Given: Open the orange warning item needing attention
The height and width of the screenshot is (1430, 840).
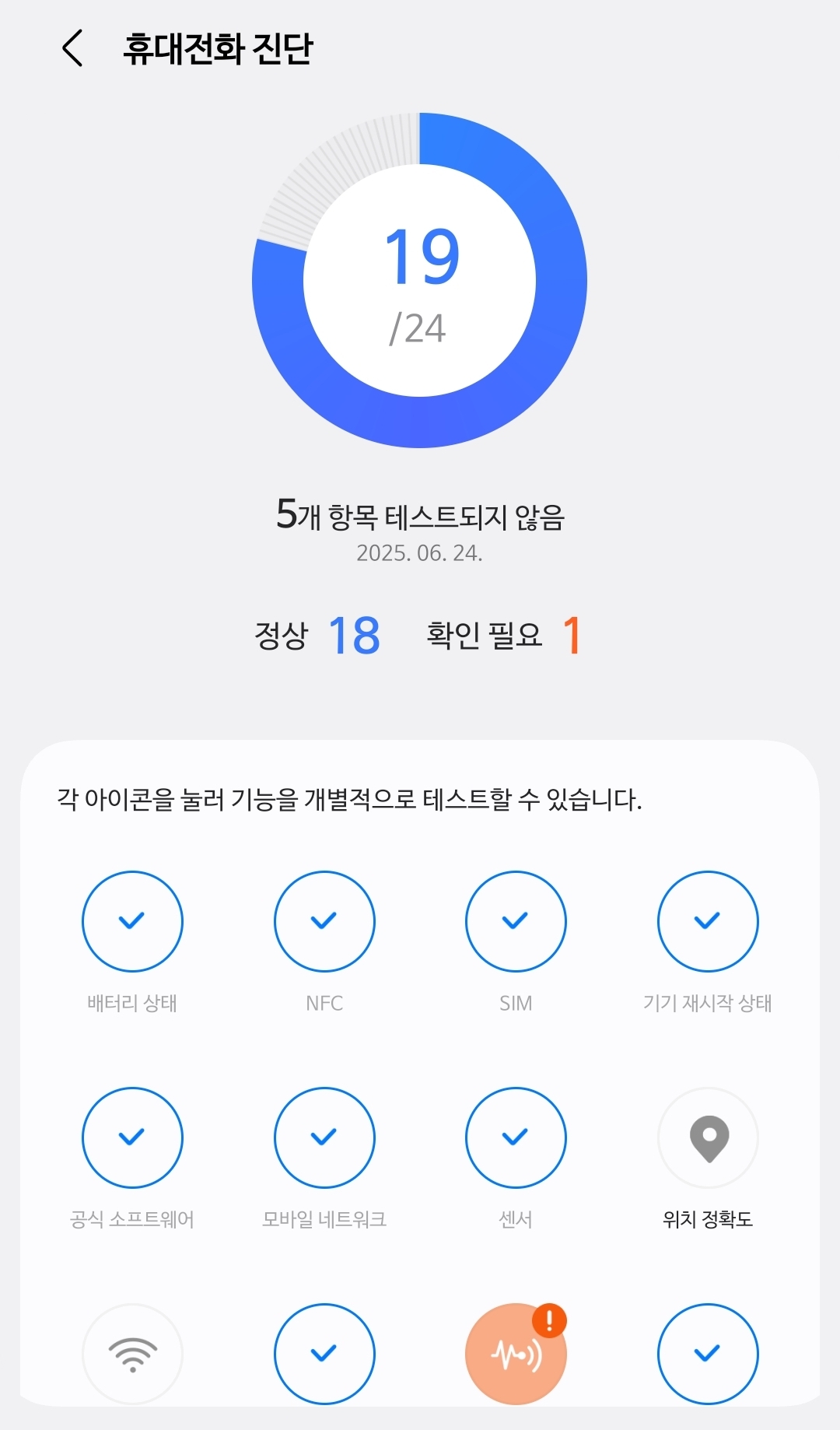Looking at the screenshot, I should [516, 1354].
